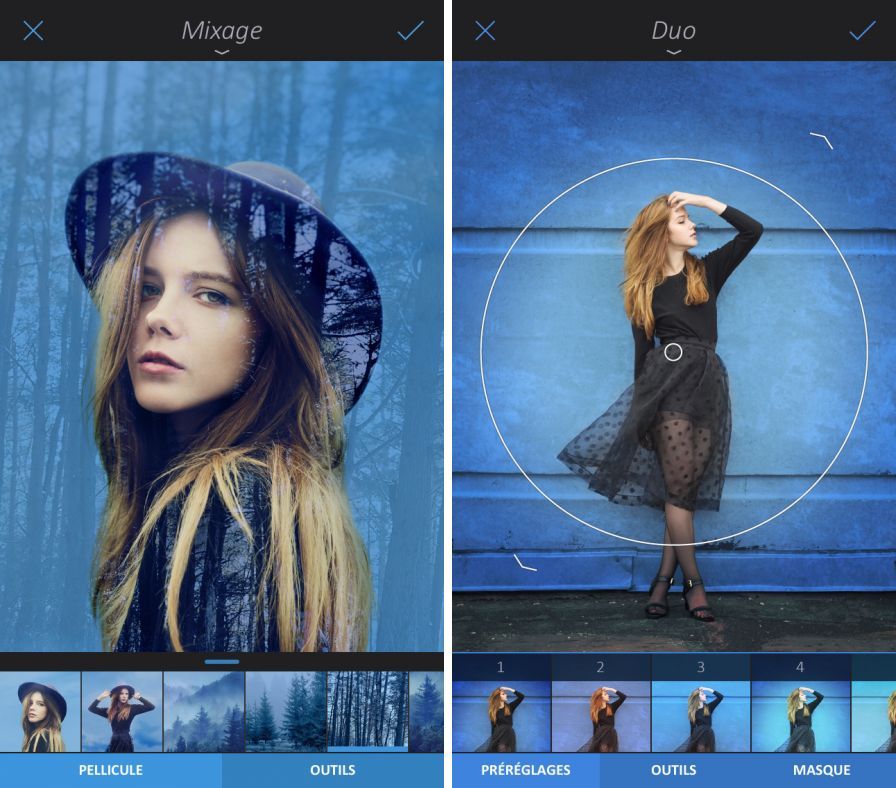Cancel the Duo edit with the X
896x788 pixels.
pos(485,31)
